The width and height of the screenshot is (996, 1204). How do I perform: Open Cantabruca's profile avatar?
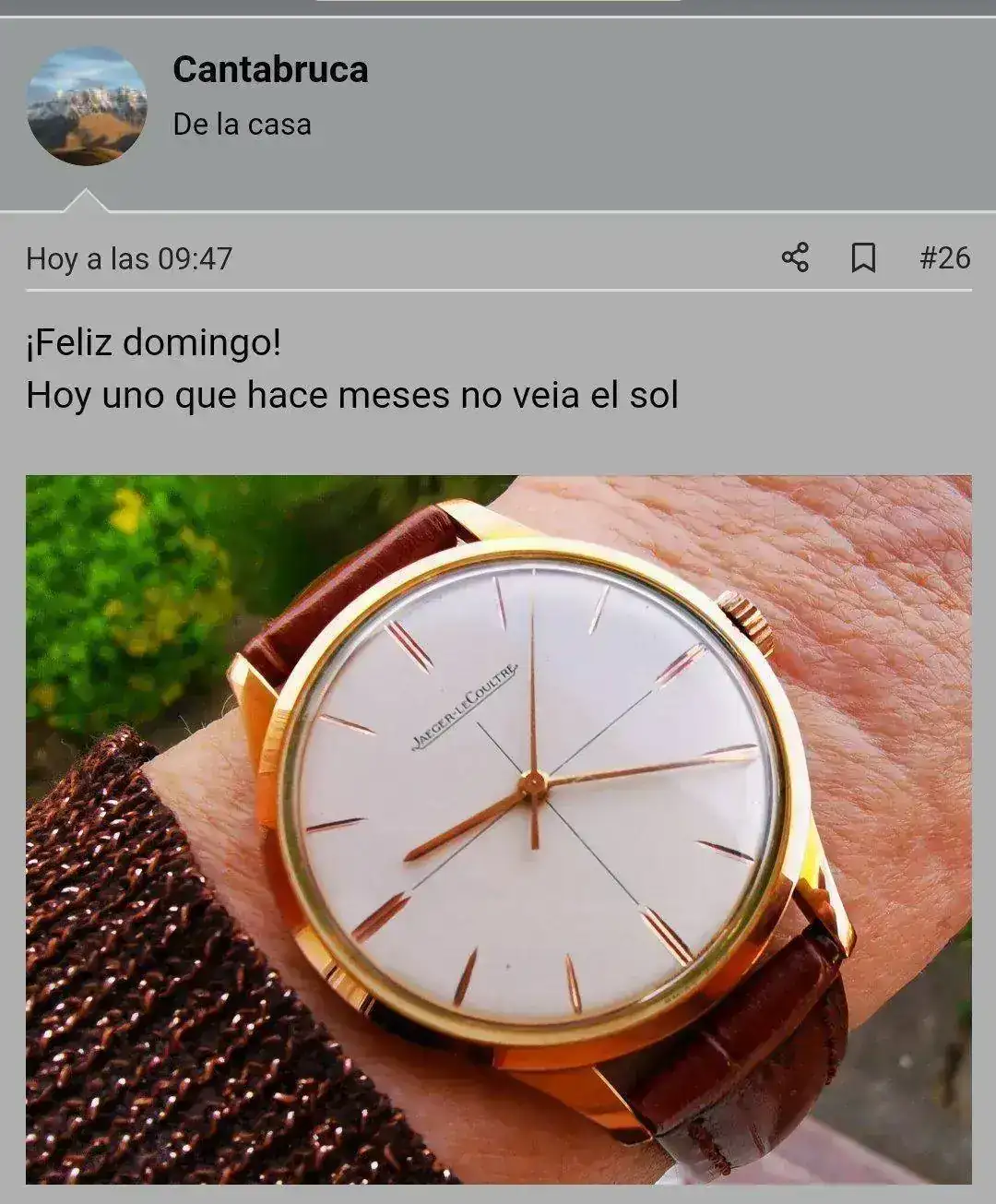87,106
